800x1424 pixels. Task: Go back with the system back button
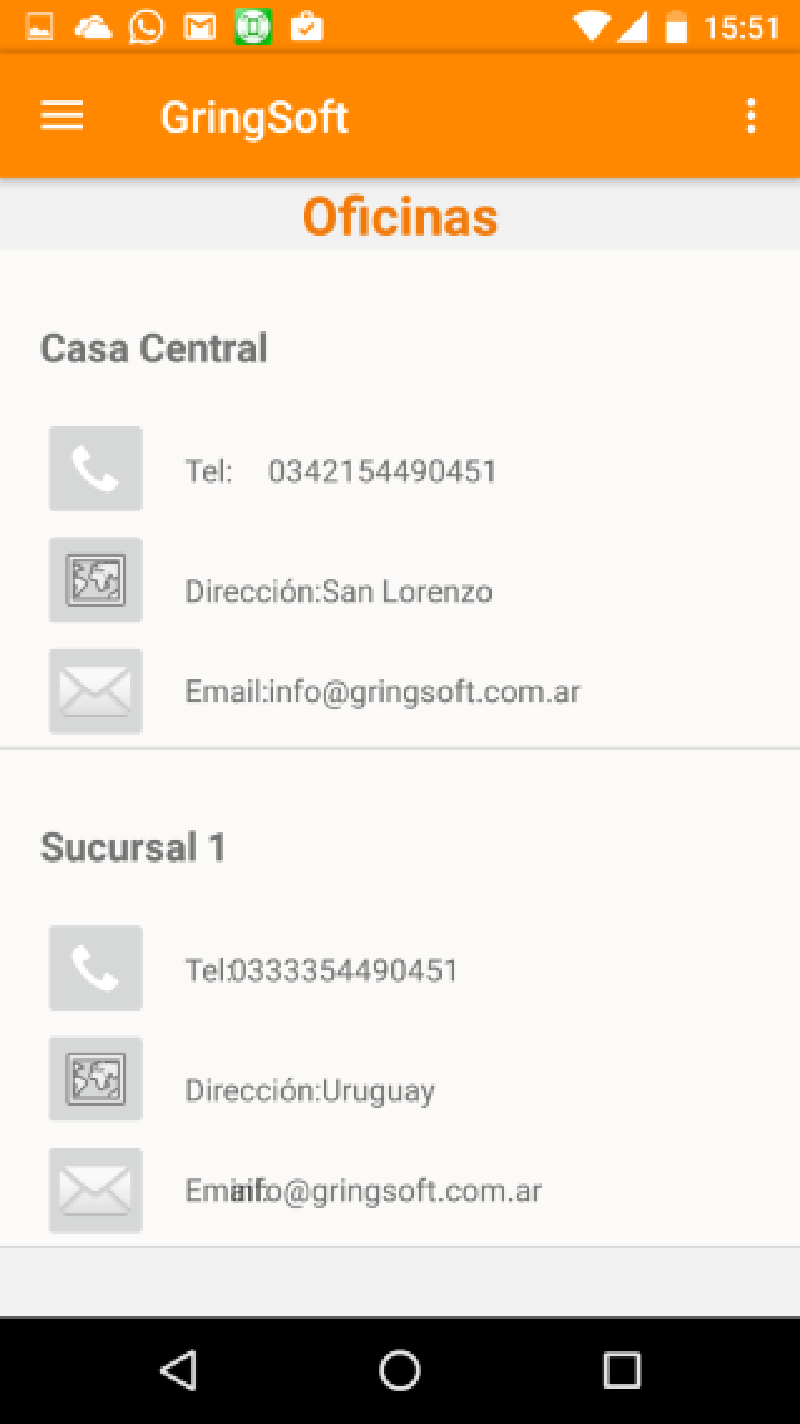click(x=179, y=1370)
